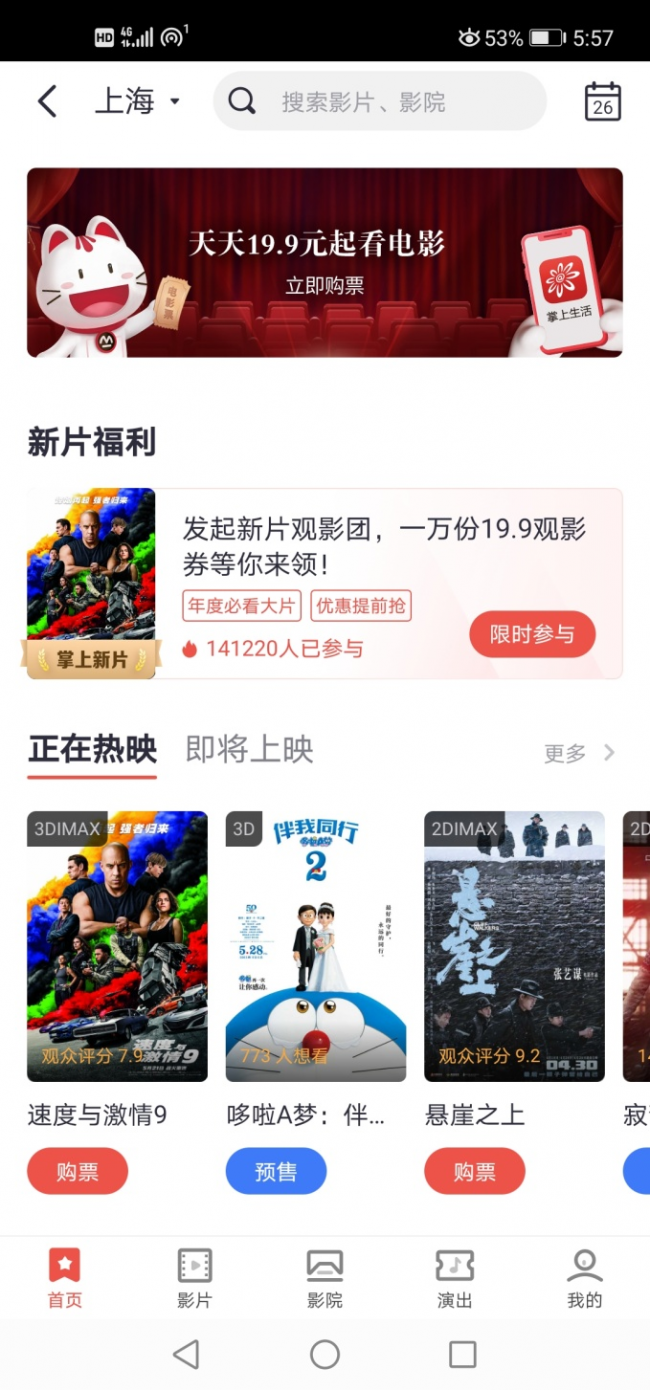
Task: Open the calendar icon
Action: (x=602, y=102)
